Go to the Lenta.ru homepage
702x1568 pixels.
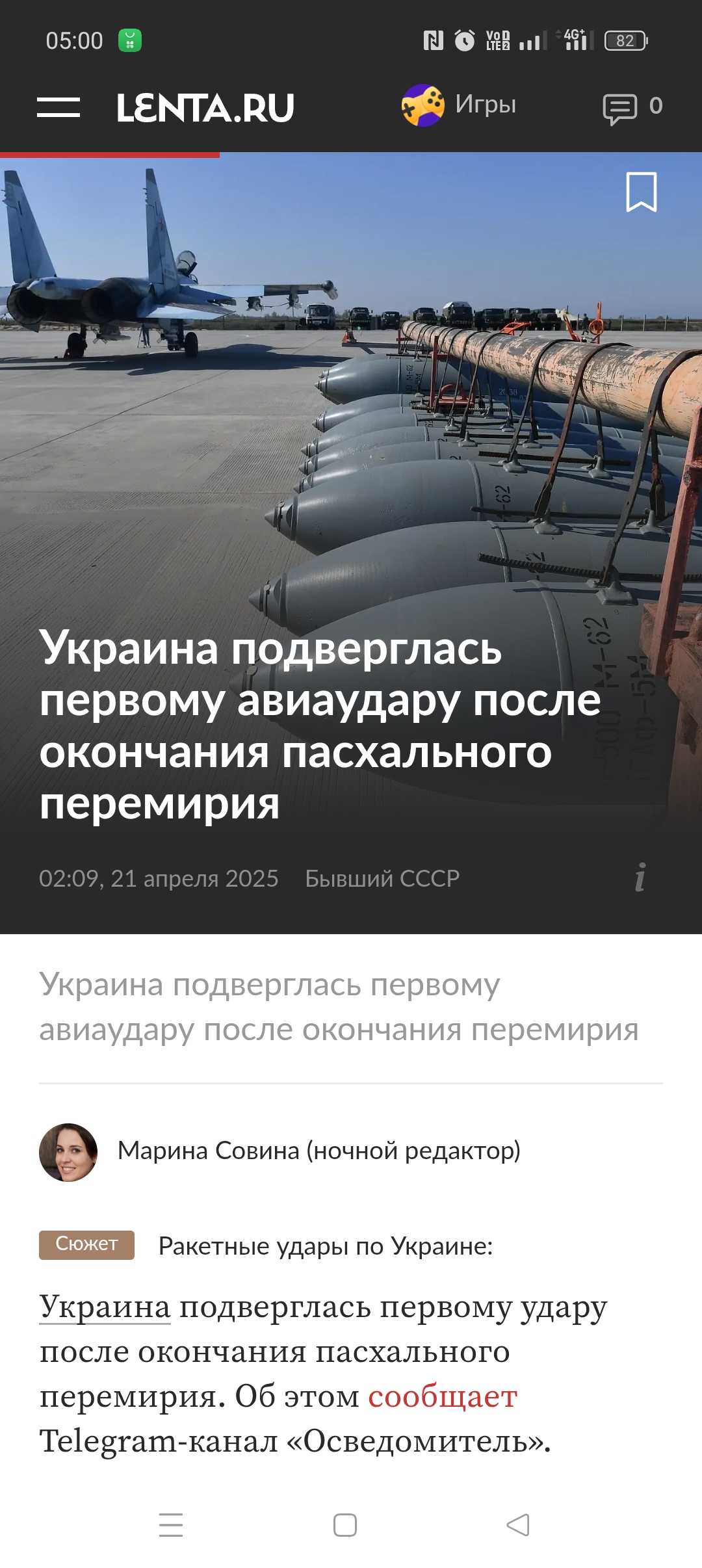[205, 107]
